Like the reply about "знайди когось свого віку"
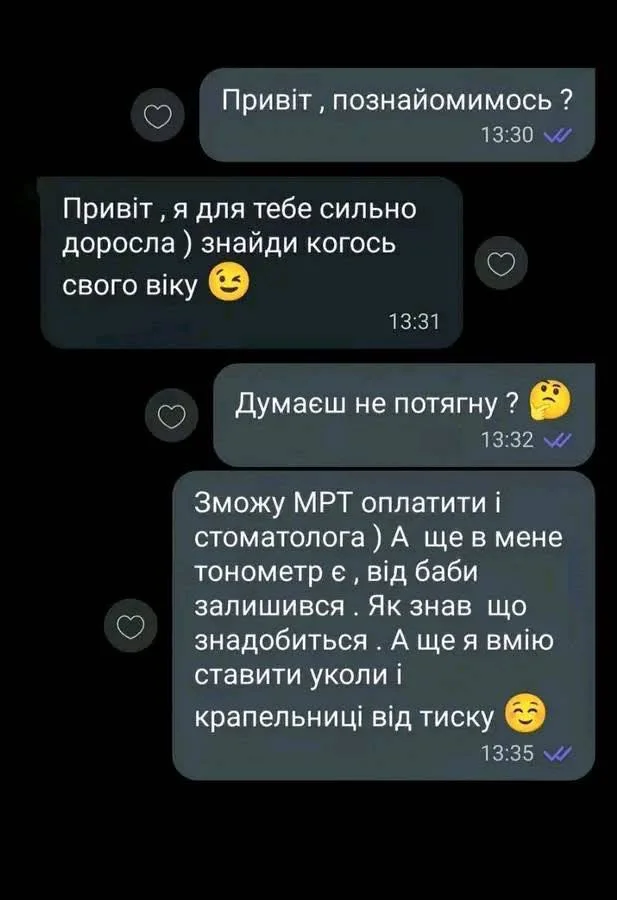The height and width of the screenshot is (900, 617). (501, 264)
